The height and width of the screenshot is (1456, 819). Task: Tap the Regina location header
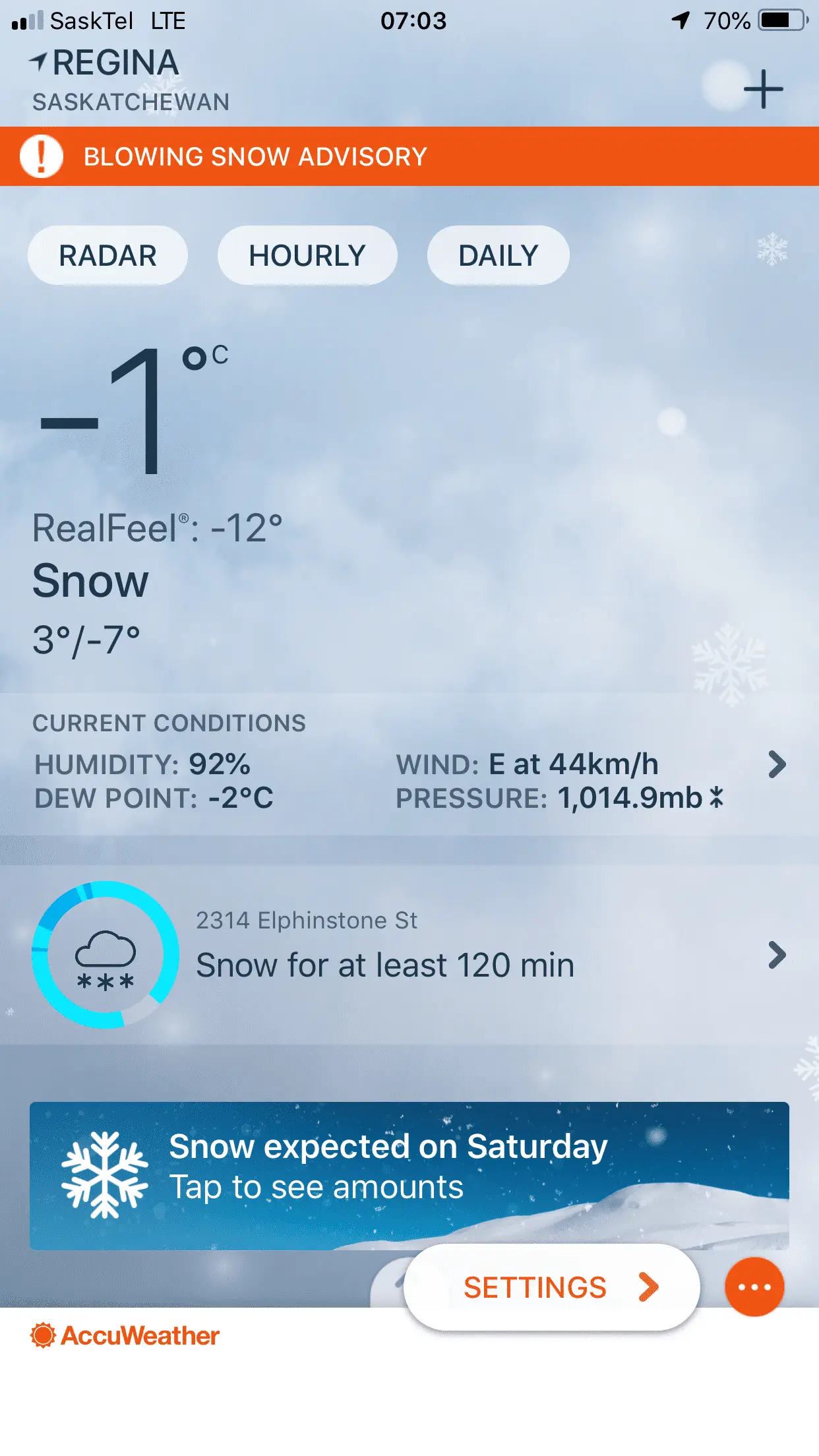click(115, 64)
